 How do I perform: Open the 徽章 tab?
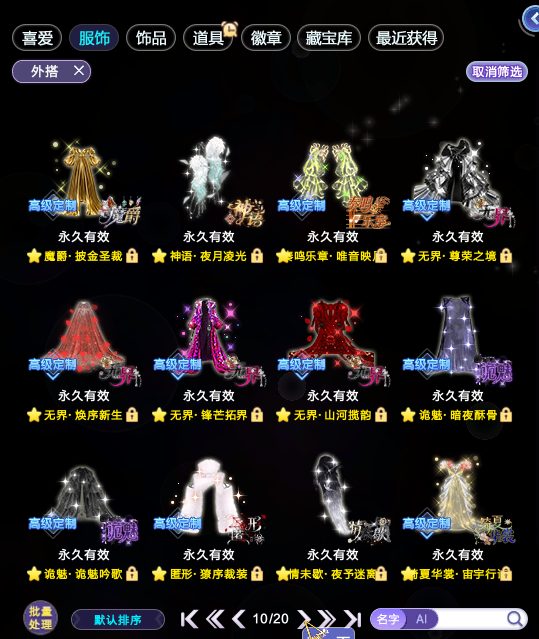[x=266, y=38]
